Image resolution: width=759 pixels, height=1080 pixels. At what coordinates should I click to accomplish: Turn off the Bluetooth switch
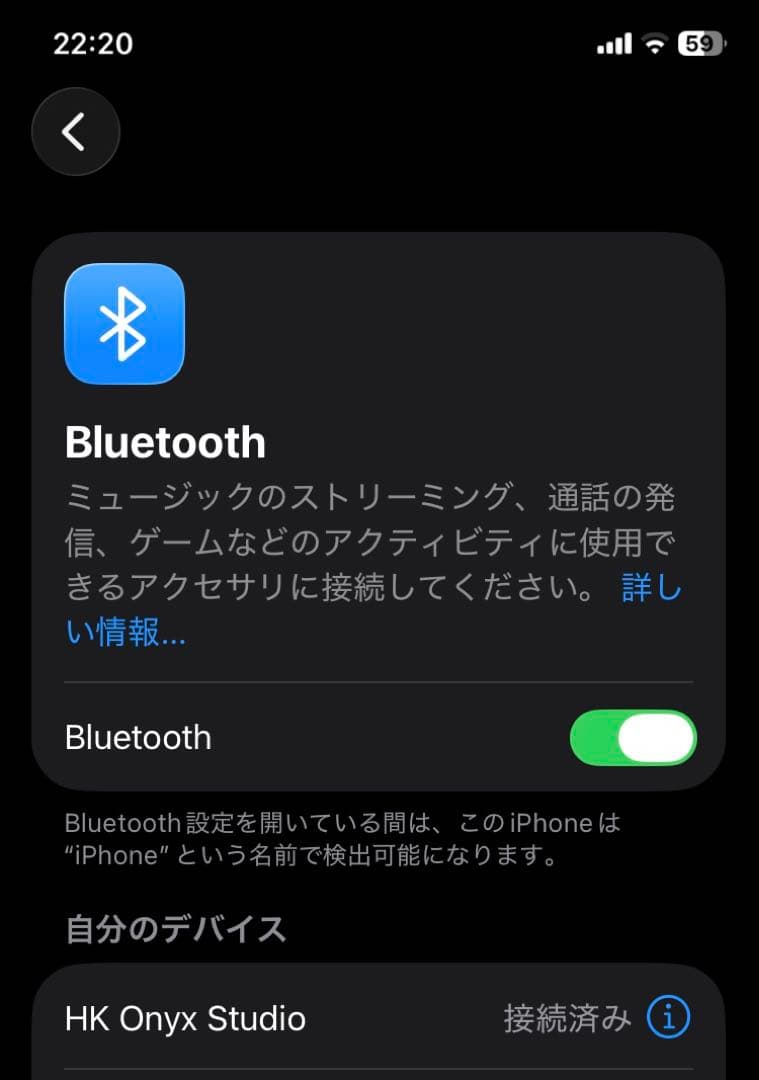point(632,738)
